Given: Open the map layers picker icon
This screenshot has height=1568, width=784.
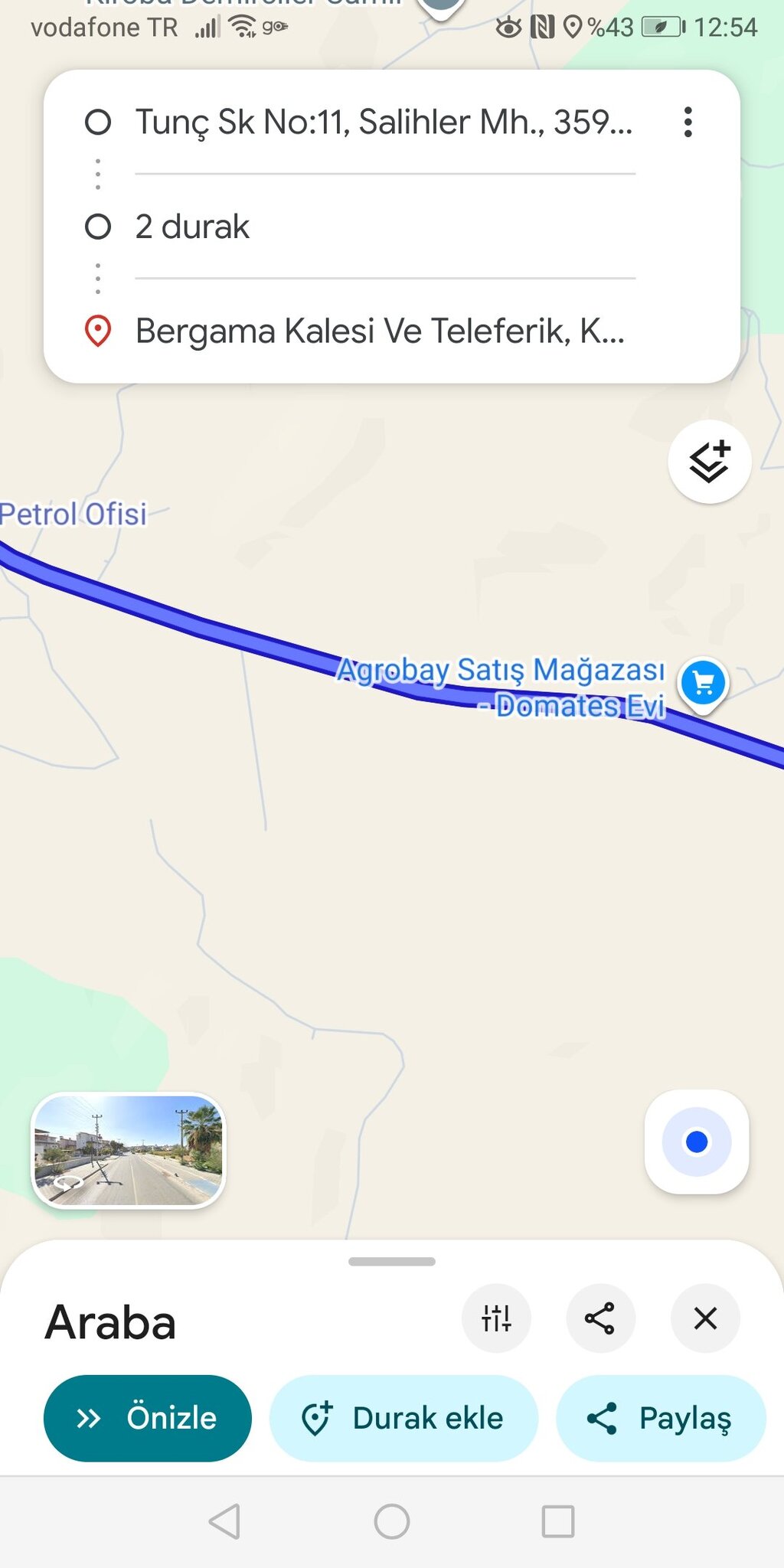Looking at the screenshot, I should pyautogui.click(x=708, y=462).
